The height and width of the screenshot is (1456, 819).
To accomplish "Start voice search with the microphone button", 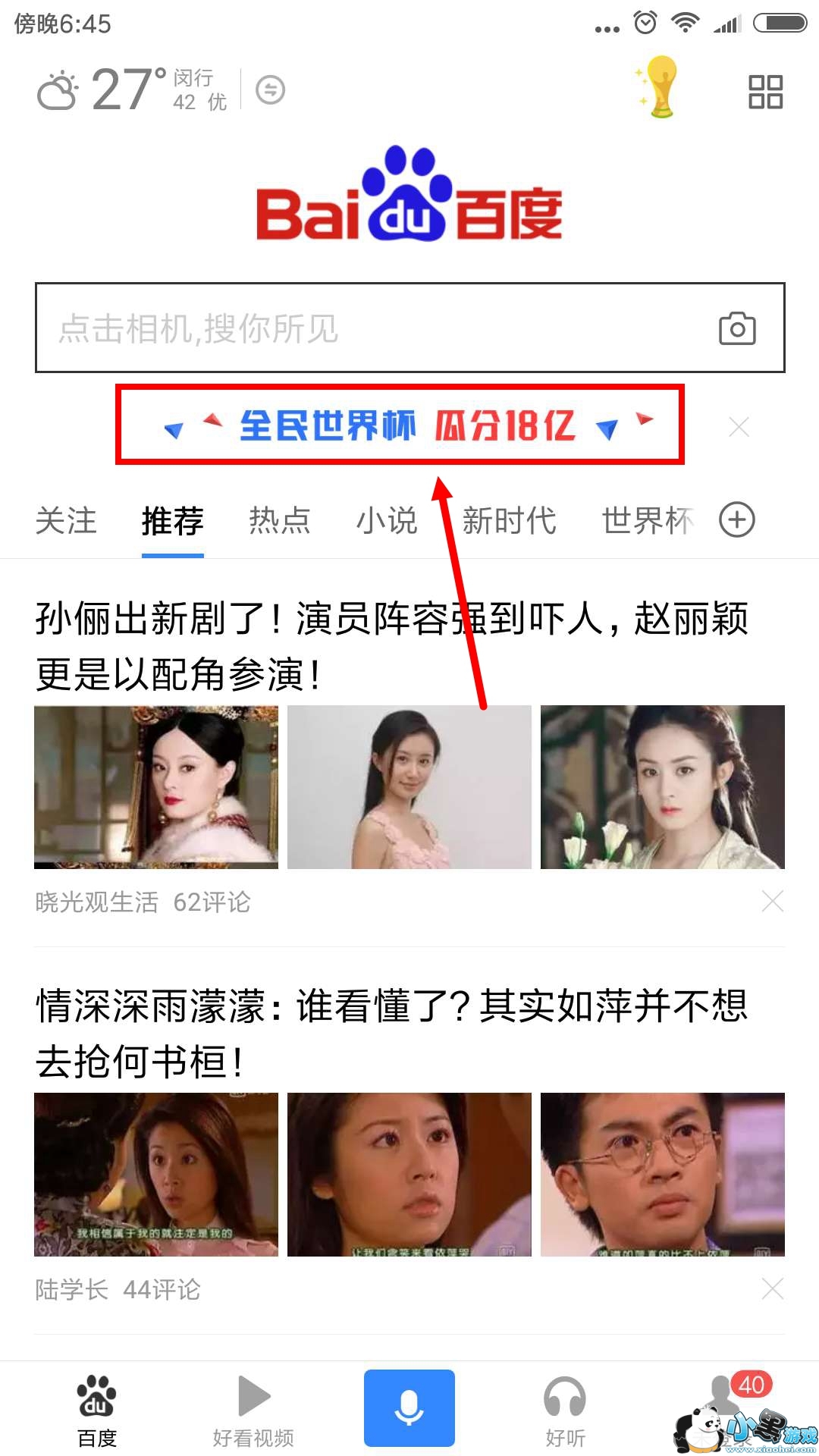I will point(409,1407).
